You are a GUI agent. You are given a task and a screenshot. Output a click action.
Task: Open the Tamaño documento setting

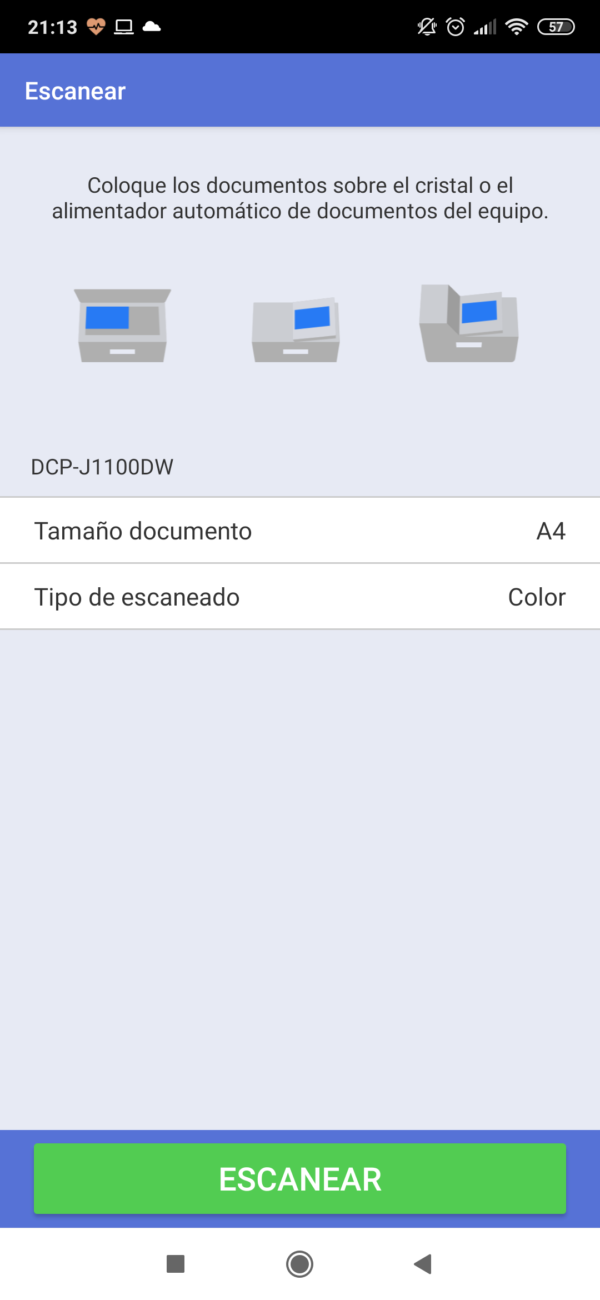(x=300, y=531)
